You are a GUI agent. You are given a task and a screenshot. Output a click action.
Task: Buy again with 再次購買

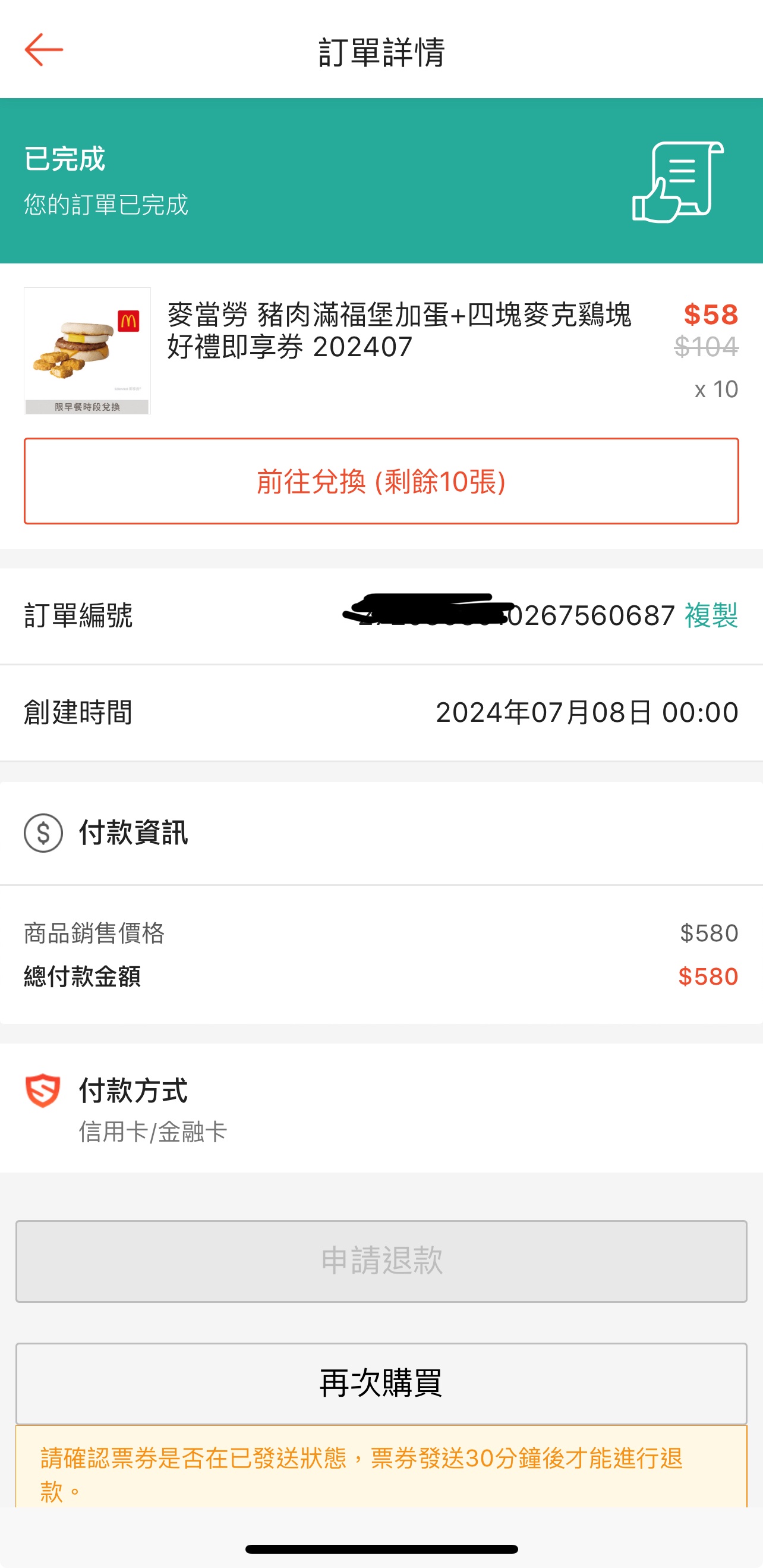[x=381, y=1384]
